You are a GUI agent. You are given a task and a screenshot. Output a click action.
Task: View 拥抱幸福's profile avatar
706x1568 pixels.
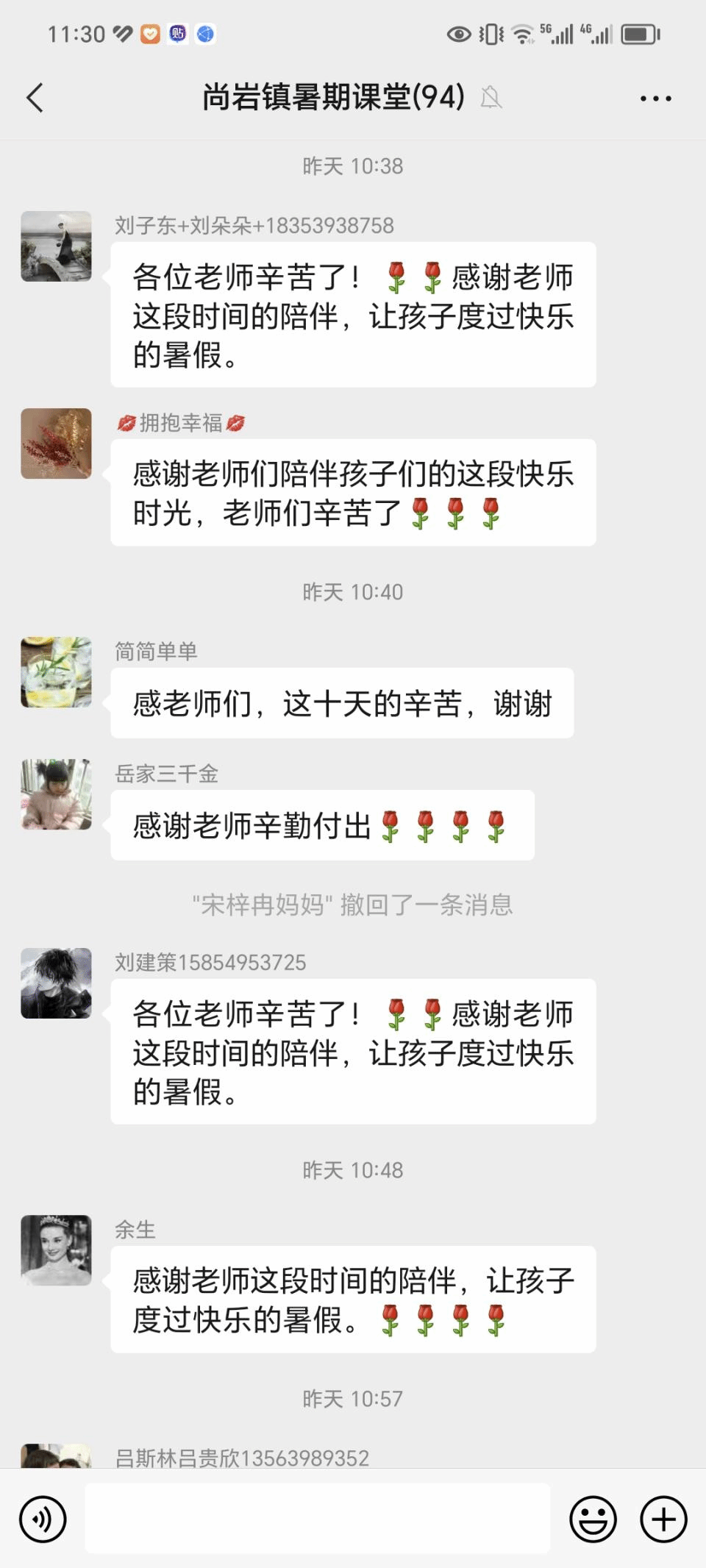click(57, 443)
